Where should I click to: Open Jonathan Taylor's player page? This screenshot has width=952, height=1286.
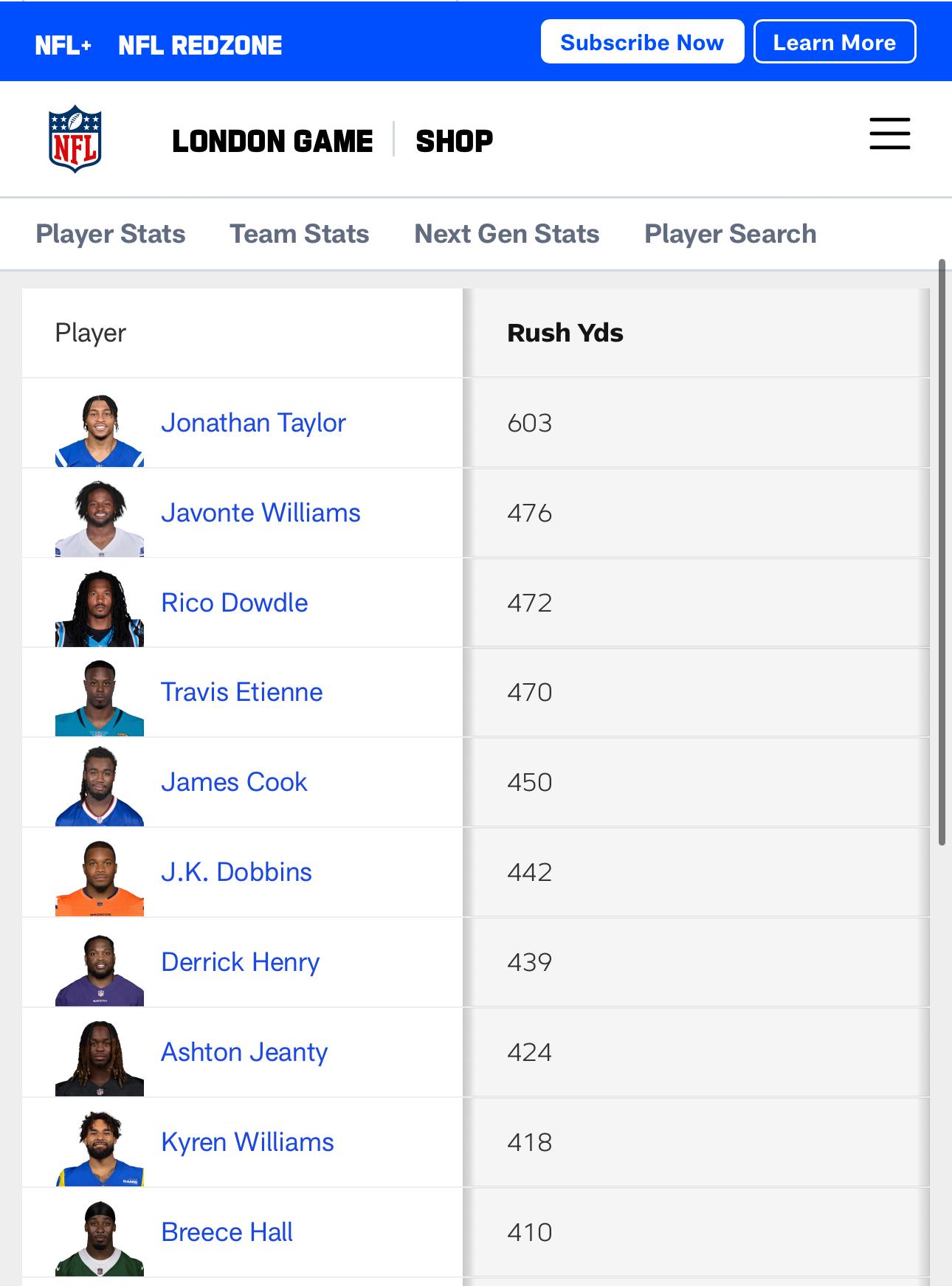click(253, 423)
